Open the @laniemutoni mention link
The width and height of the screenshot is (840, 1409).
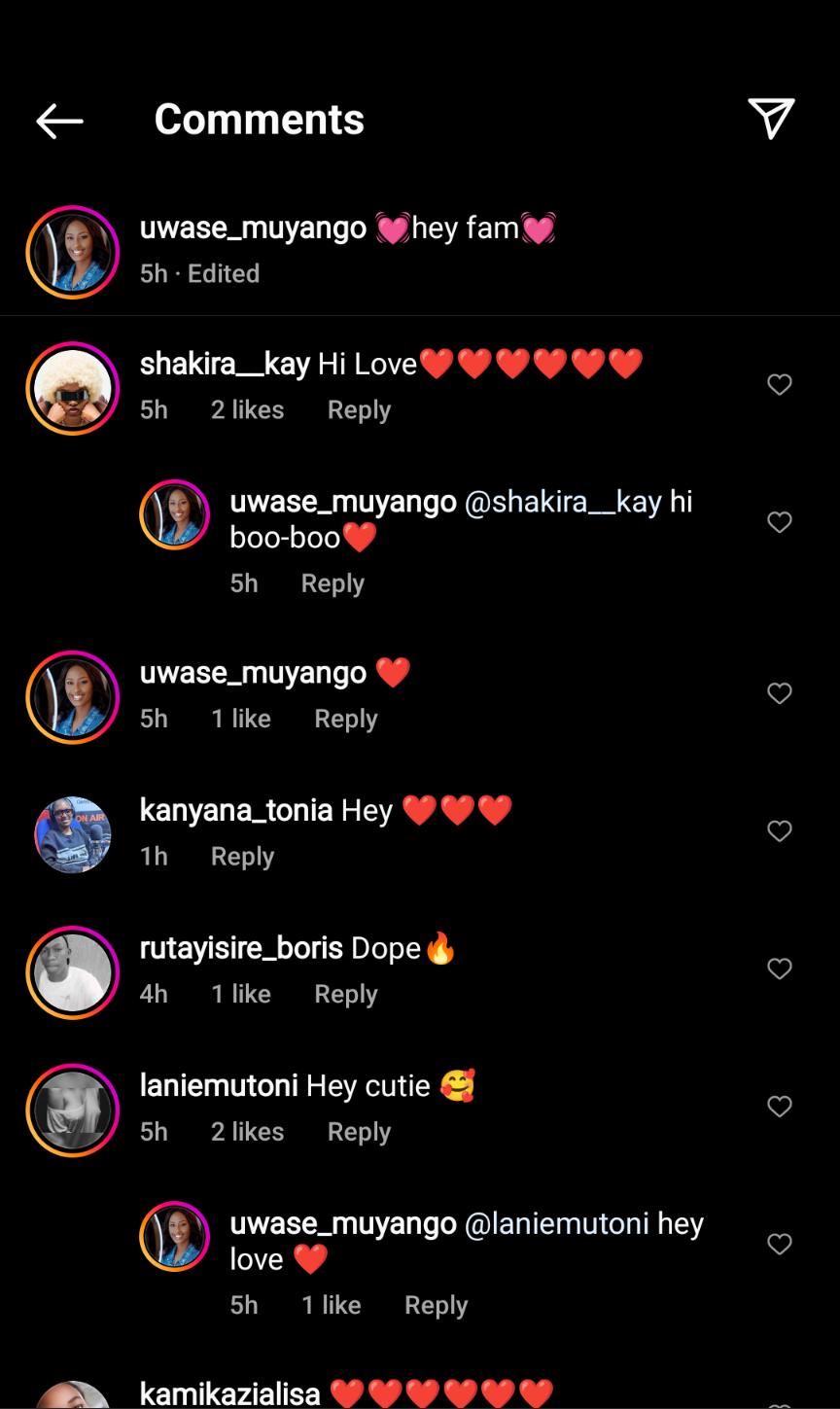(x=556, y=1223)
